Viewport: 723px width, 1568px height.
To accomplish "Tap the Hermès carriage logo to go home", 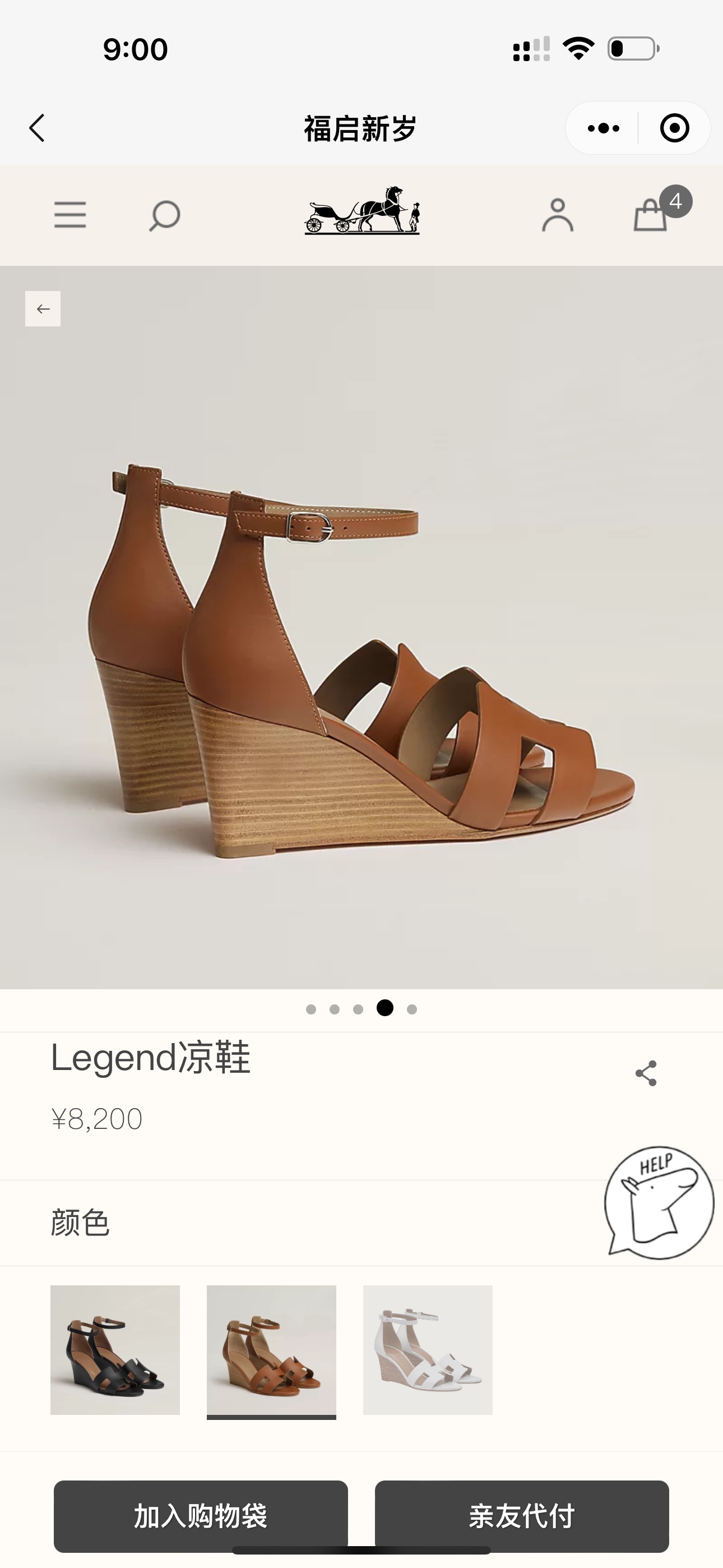I will coord(362,211).
